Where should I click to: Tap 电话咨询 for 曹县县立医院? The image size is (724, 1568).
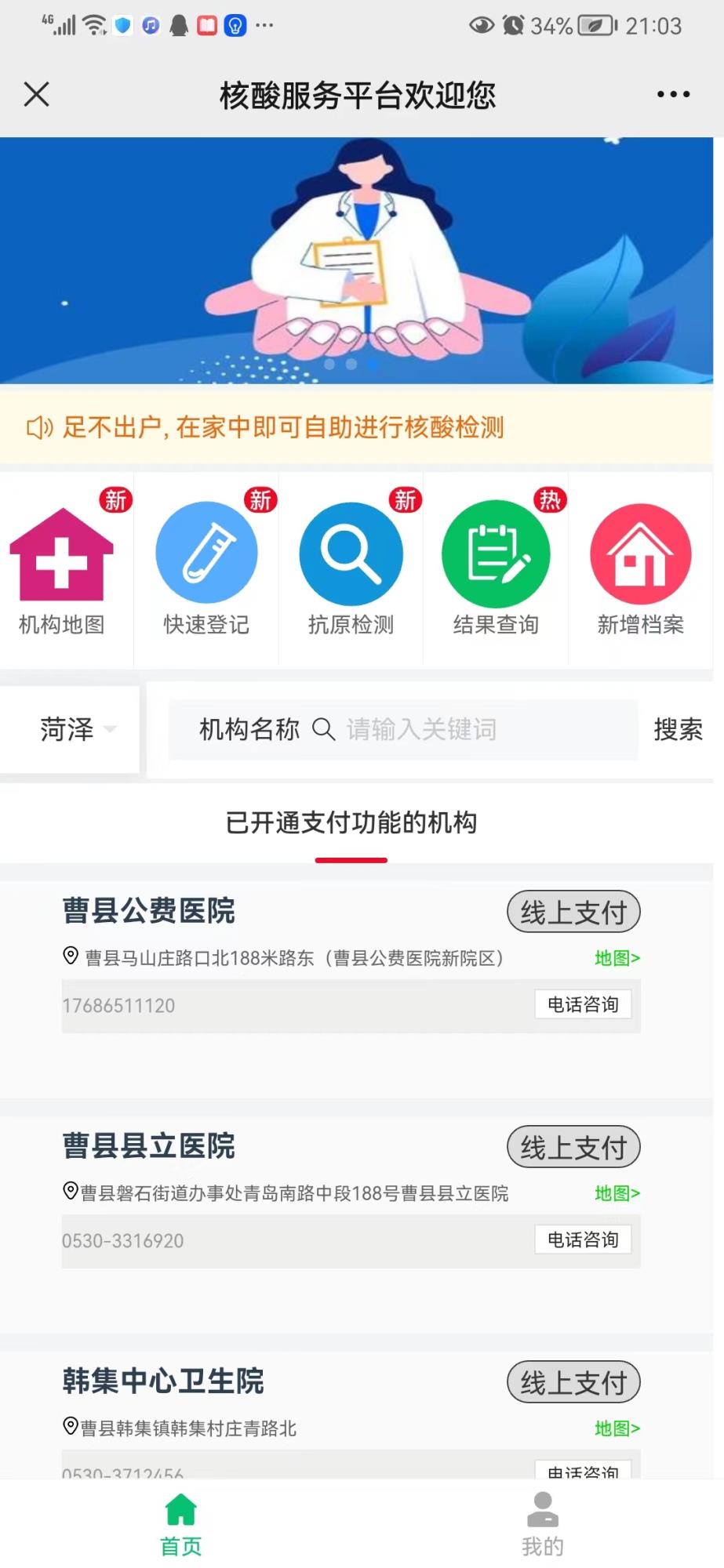click(583, 1240)
